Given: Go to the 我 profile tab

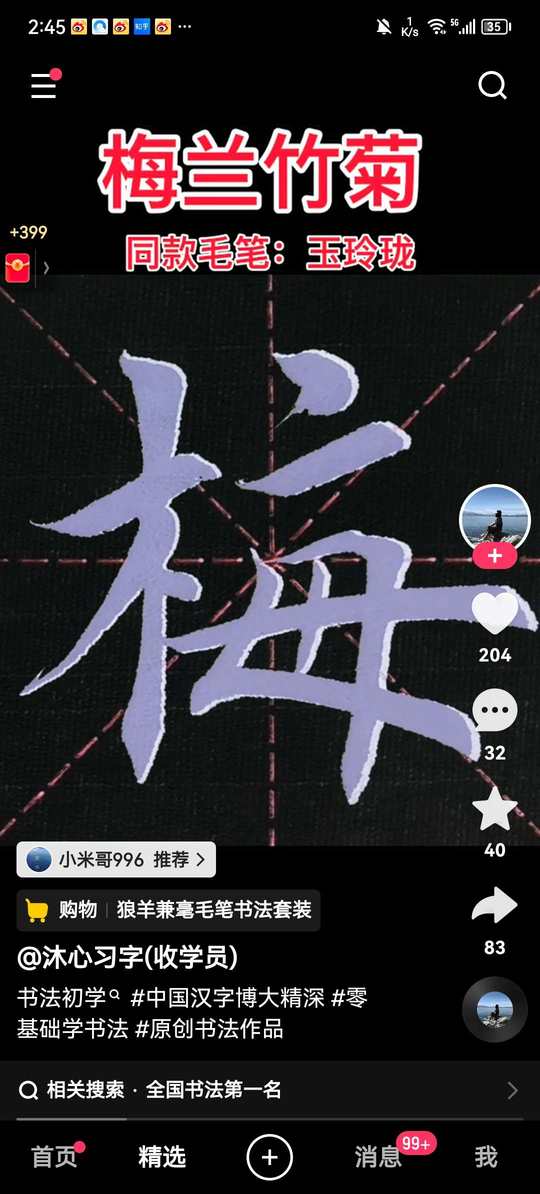Looking at the screenshot, I should (486, 1157).
